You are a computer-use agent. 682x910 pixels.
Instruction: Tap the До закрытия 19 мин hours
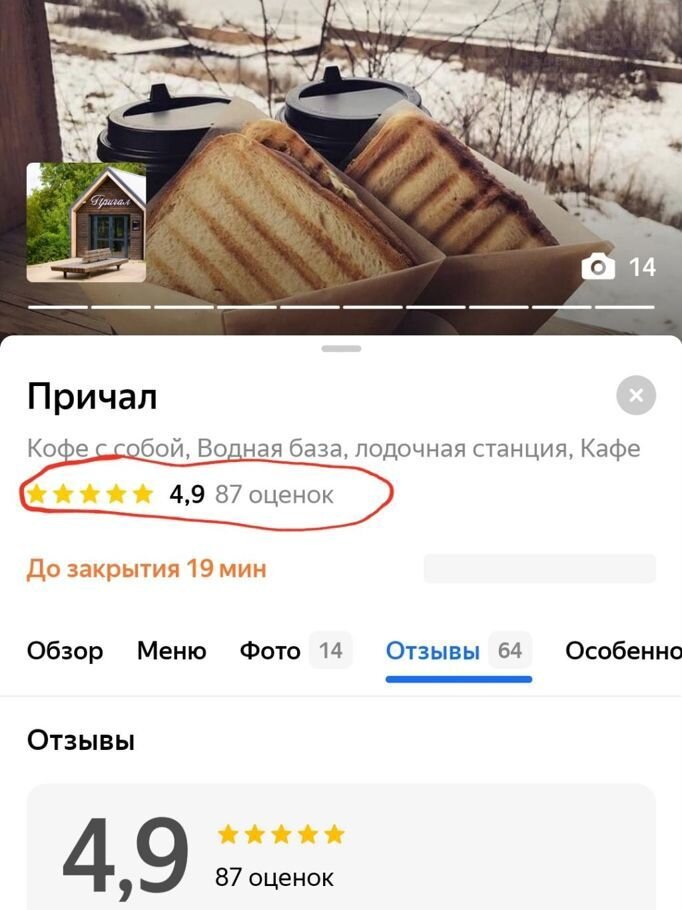pos(146,569)
